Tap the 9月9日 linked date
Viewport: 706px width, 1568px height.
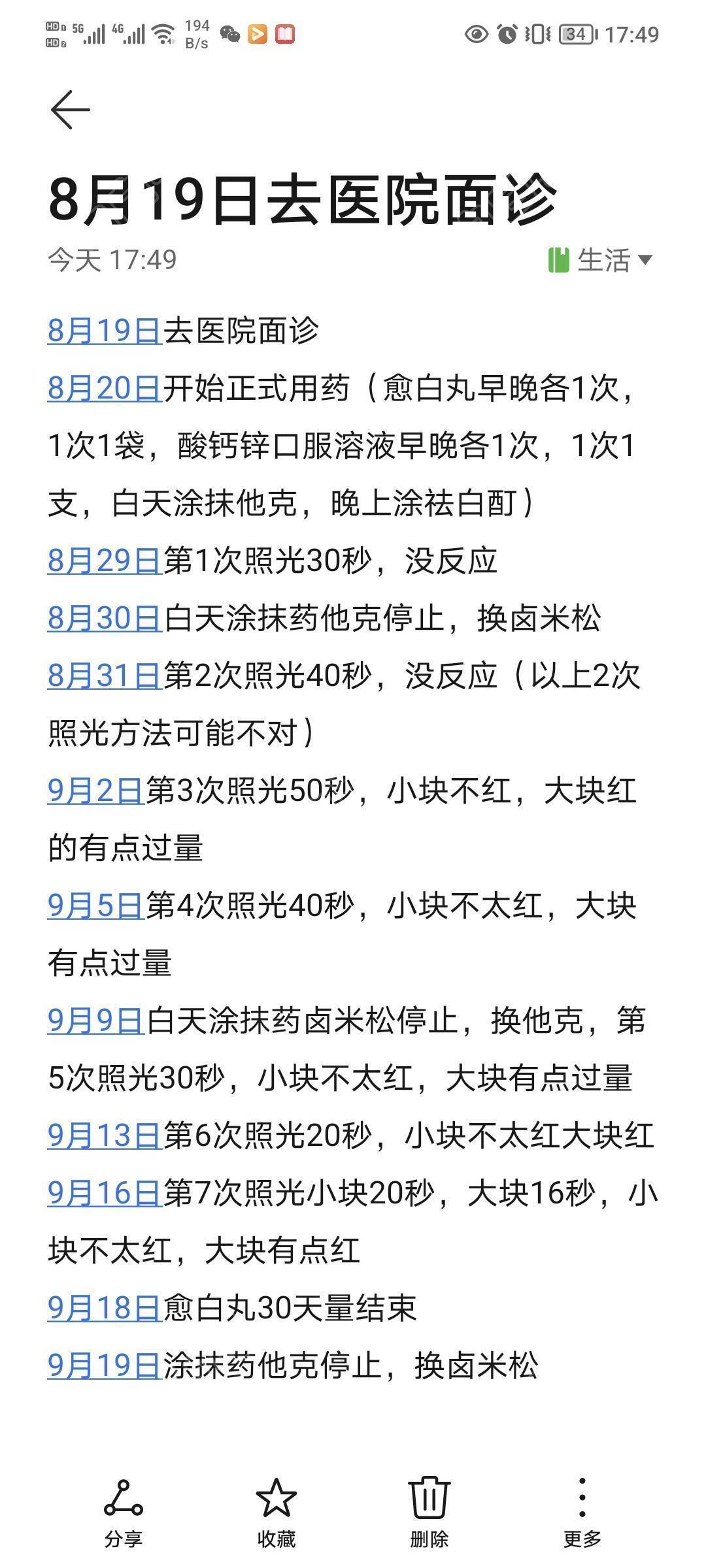(x=96, y=1021)
